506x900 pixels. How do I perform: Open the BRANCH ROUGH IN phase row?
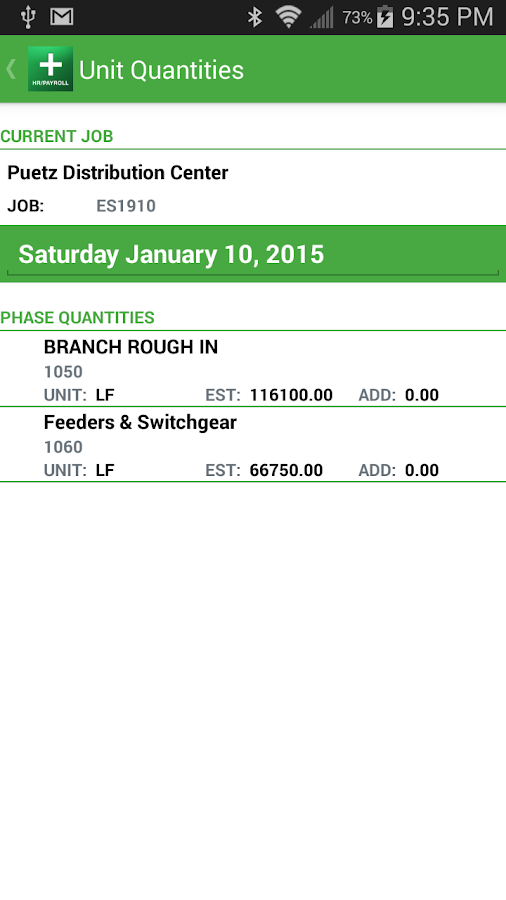[x=253, y=369]
